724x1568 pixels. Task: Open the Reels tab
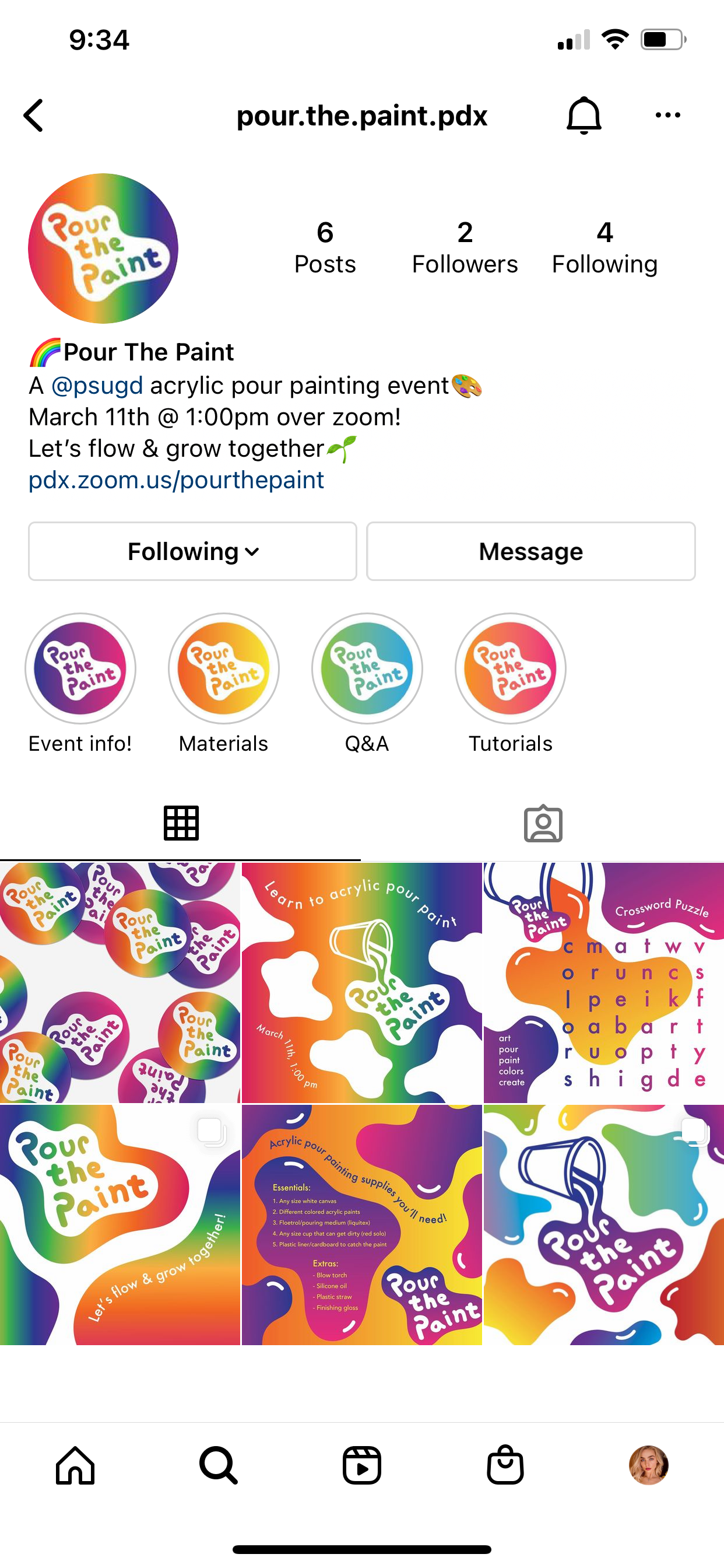(362, 1466)
